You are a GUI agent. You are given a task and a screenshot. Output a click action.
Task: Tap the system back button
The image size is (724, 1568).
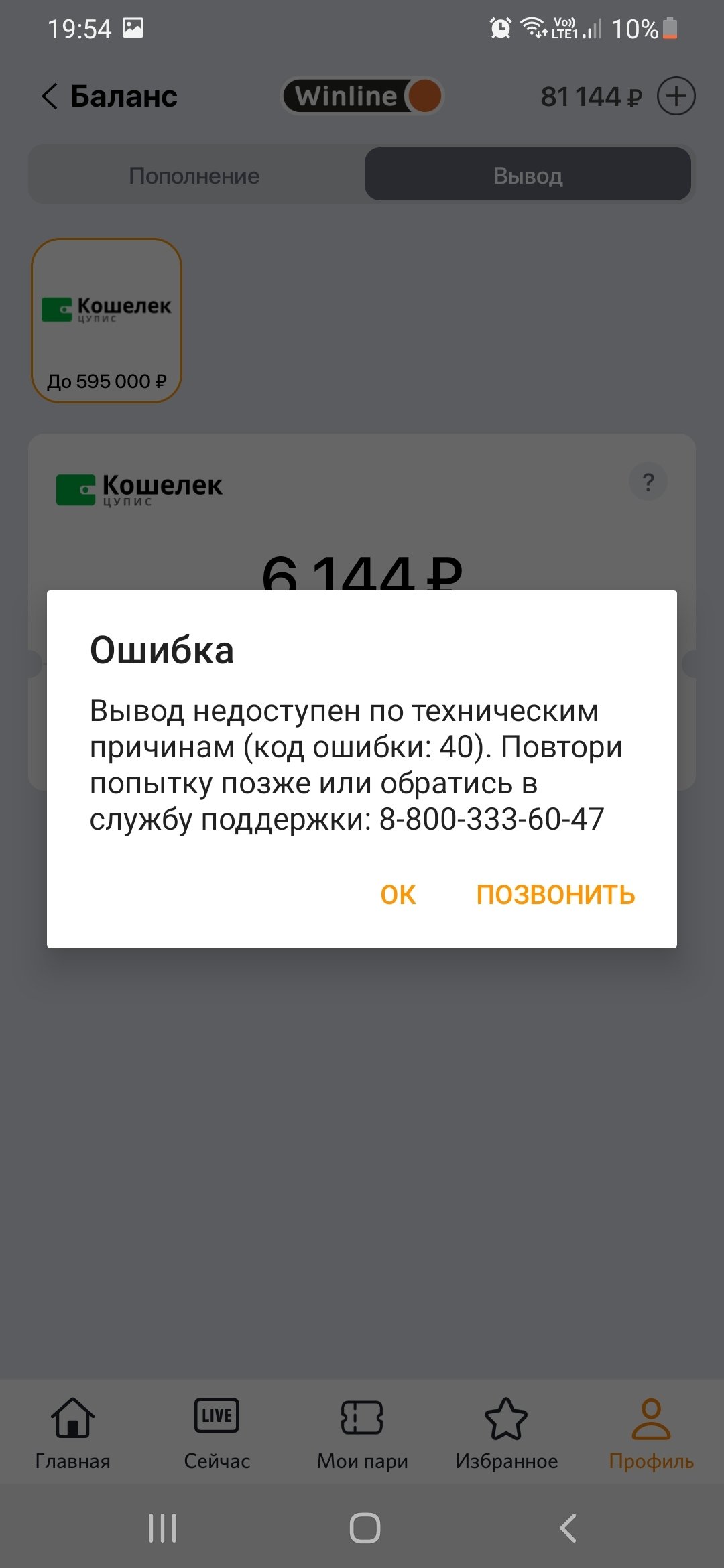pyautogui.click(x=568, y=1528)
